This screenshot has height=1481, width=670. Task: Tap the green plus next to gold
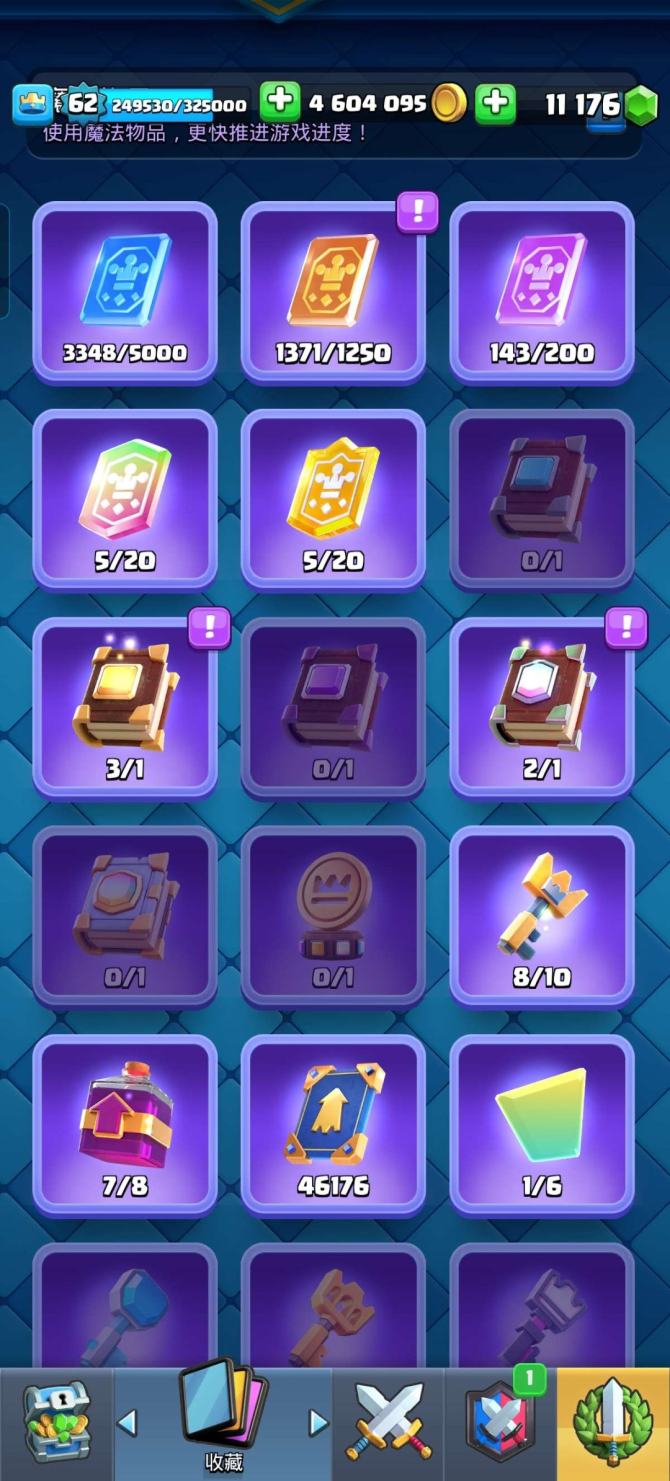(280, 102)
